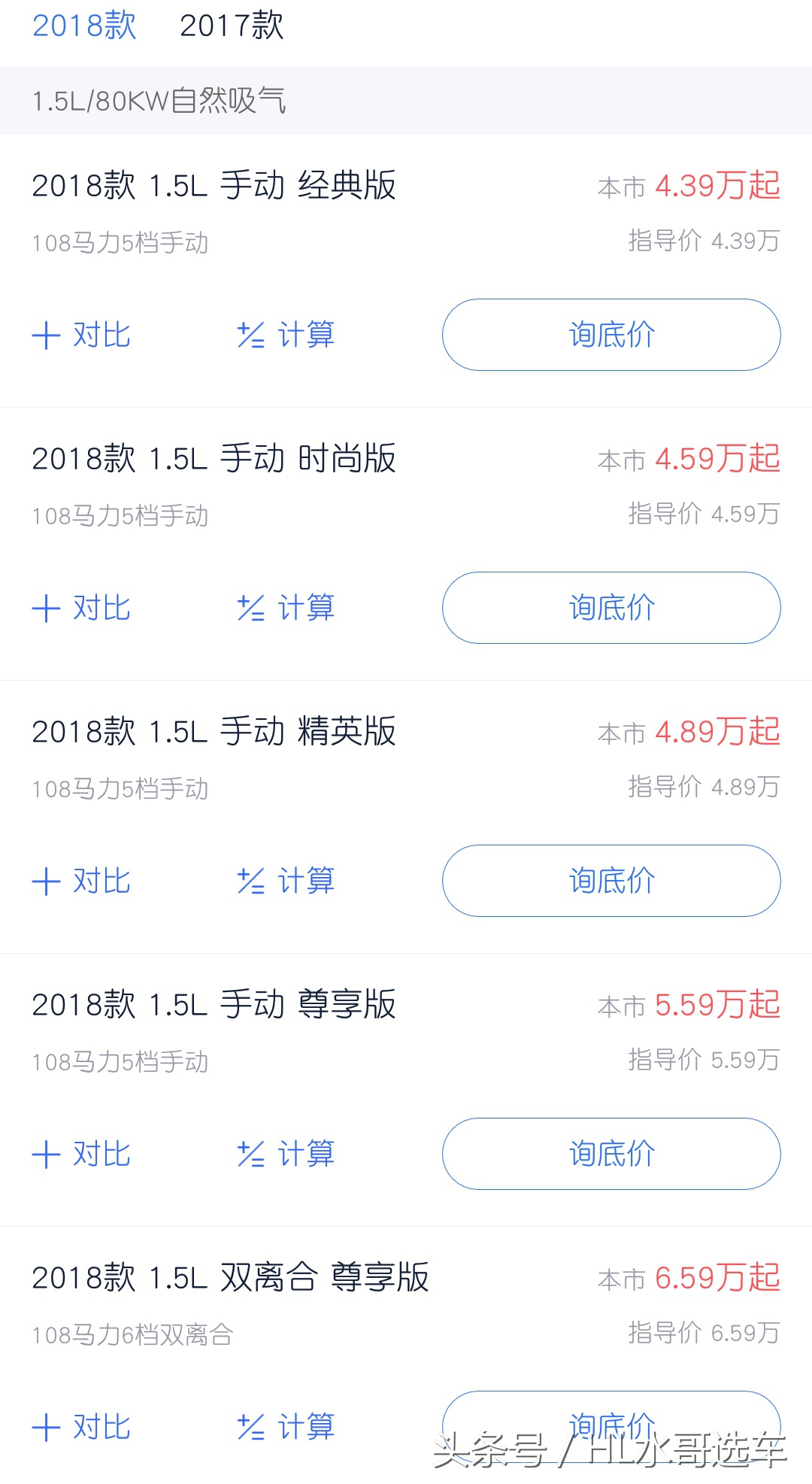Click the plus compare icon for 双离合 尊享版
The image size is (812, 1484).
[x=46, y=1426]
